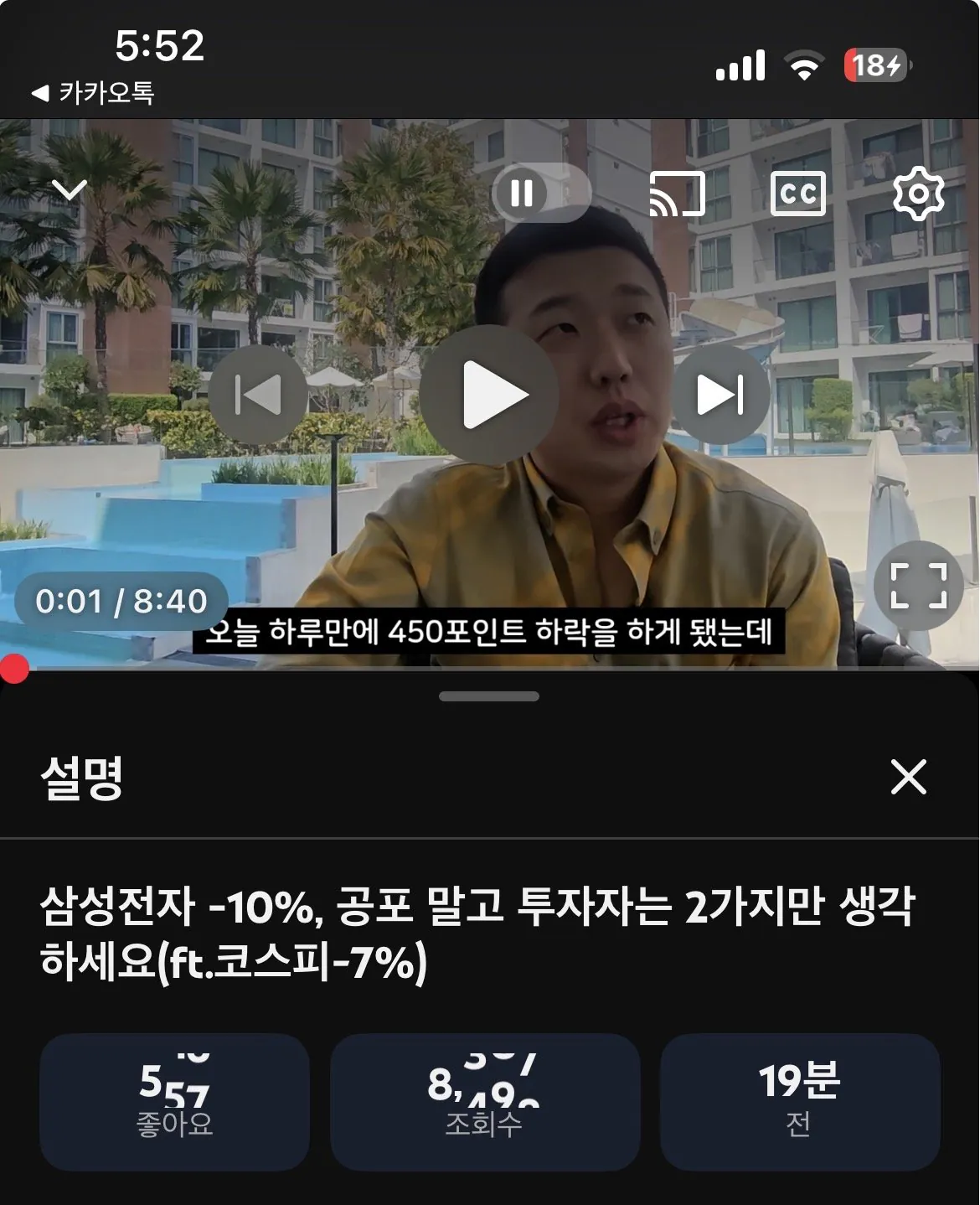Turn on closed captions

tap(797, 194)
